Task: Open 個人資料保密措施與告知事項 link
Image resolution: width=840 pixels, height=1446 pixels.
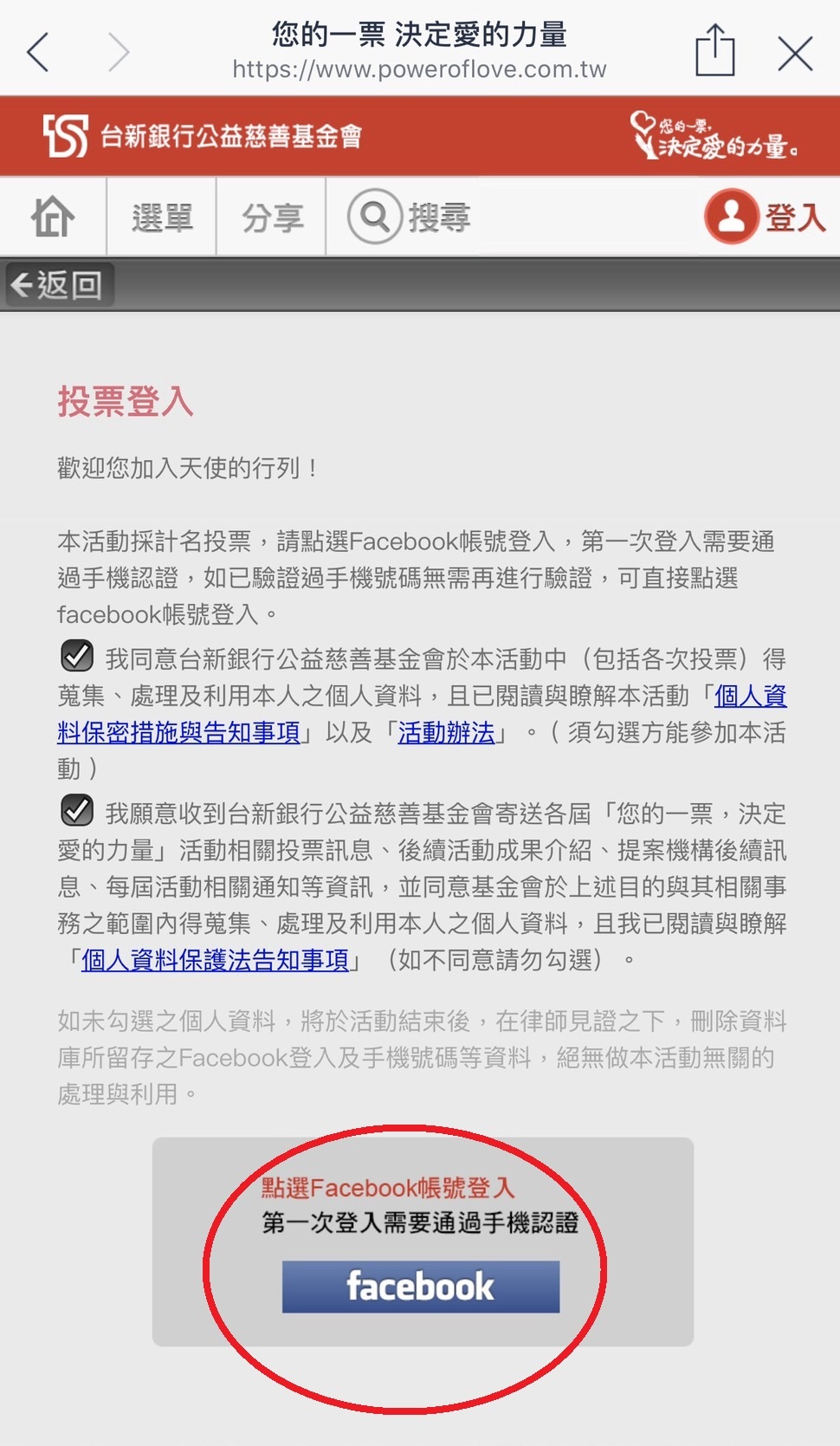Action: tap(178, 733)
